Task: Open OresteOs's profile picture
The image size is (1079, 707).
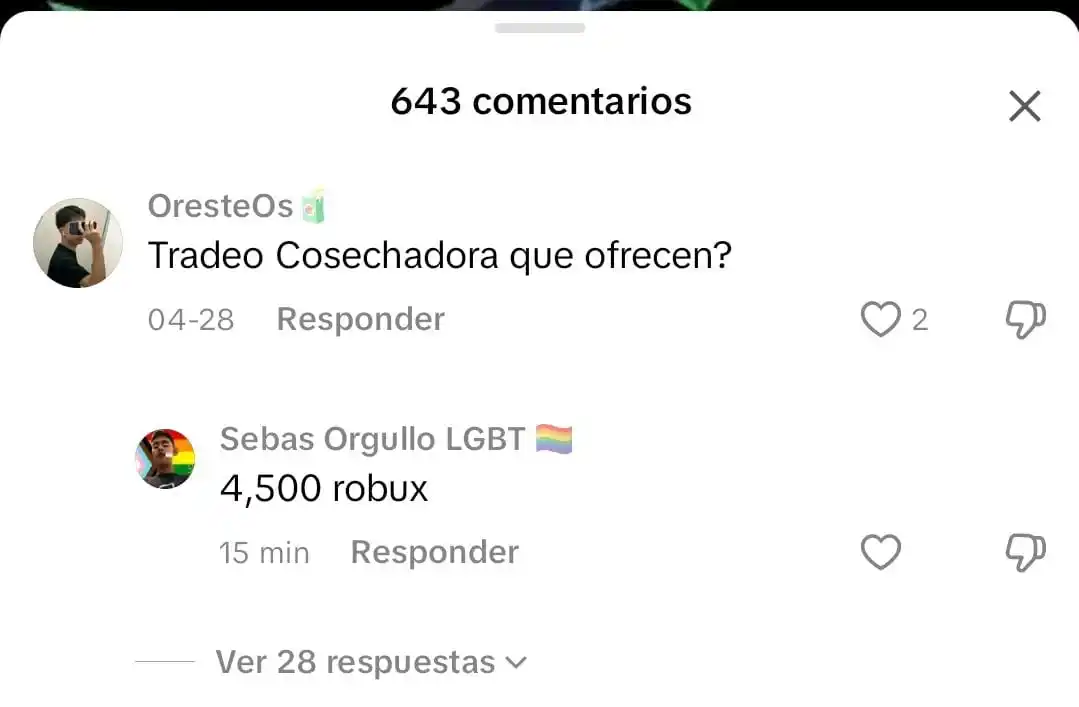Action: pyautogui.click(x=78, y=243)
